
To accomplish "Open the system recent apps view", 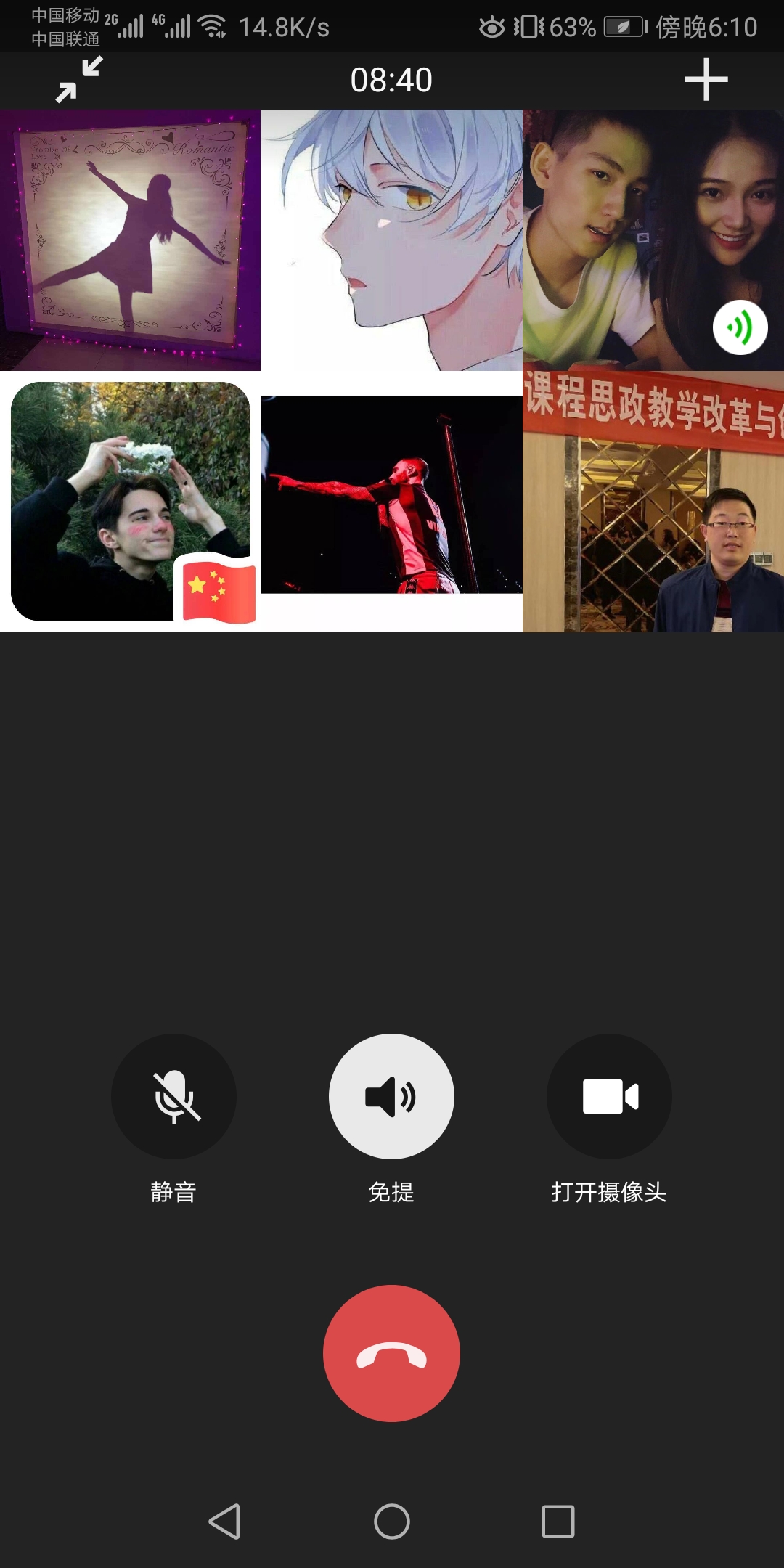I will coord(558,1521).
